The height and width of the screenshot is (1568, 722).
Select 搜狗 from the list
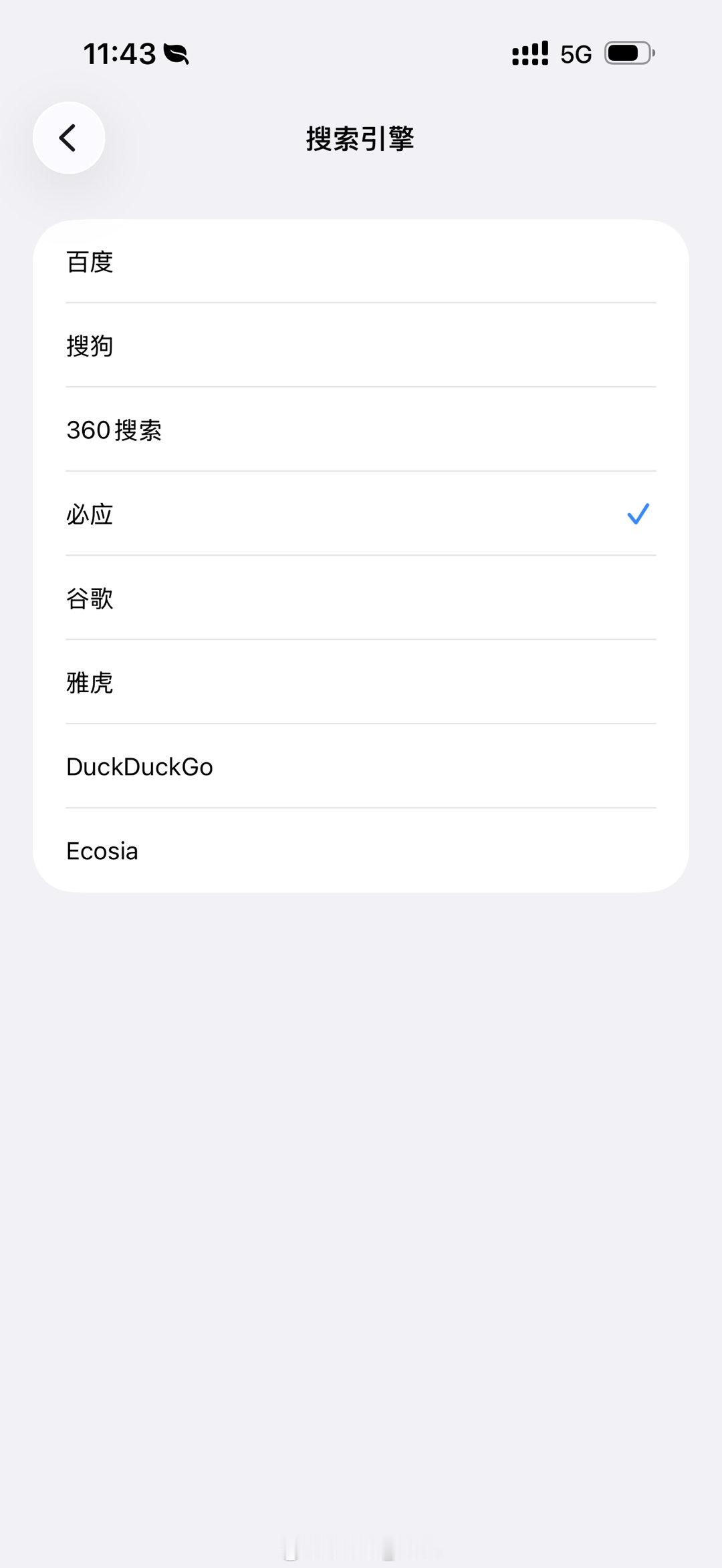click(x=267, y=346)
